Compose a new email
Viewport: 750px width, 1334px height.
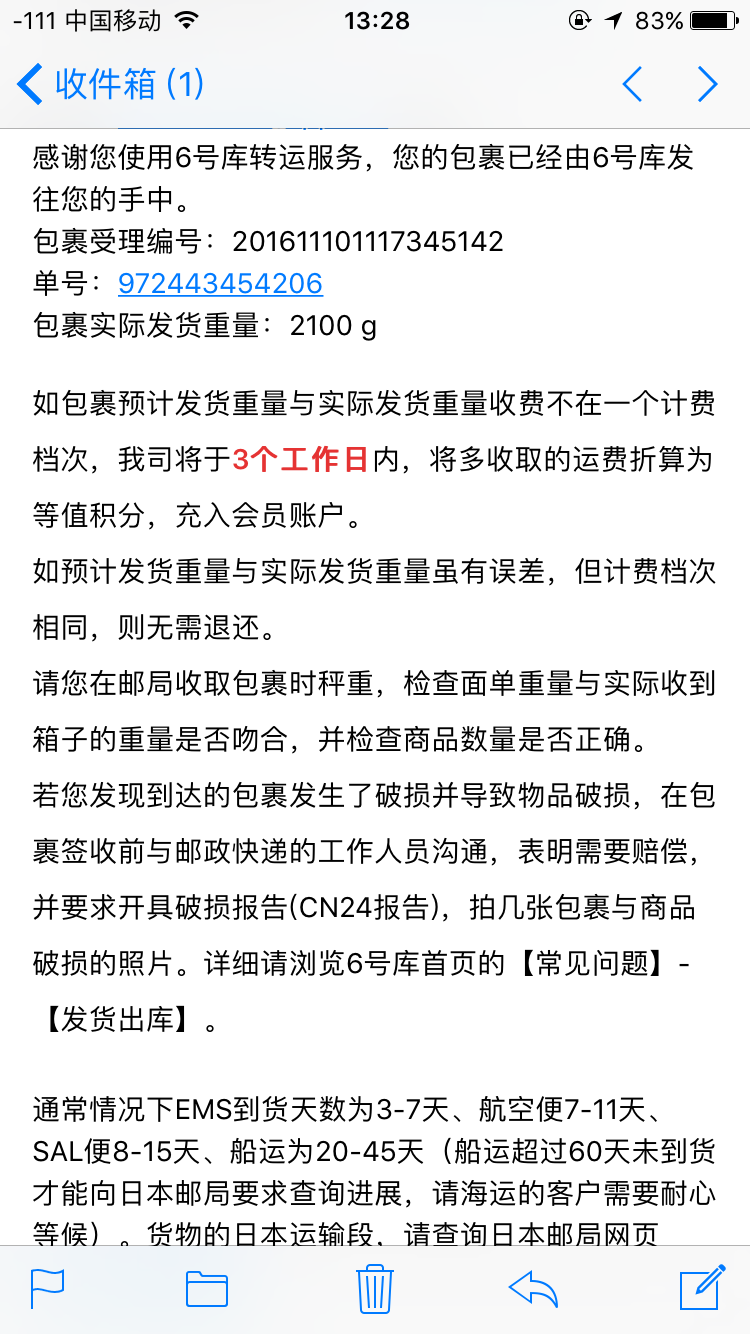click(702, 1287)
